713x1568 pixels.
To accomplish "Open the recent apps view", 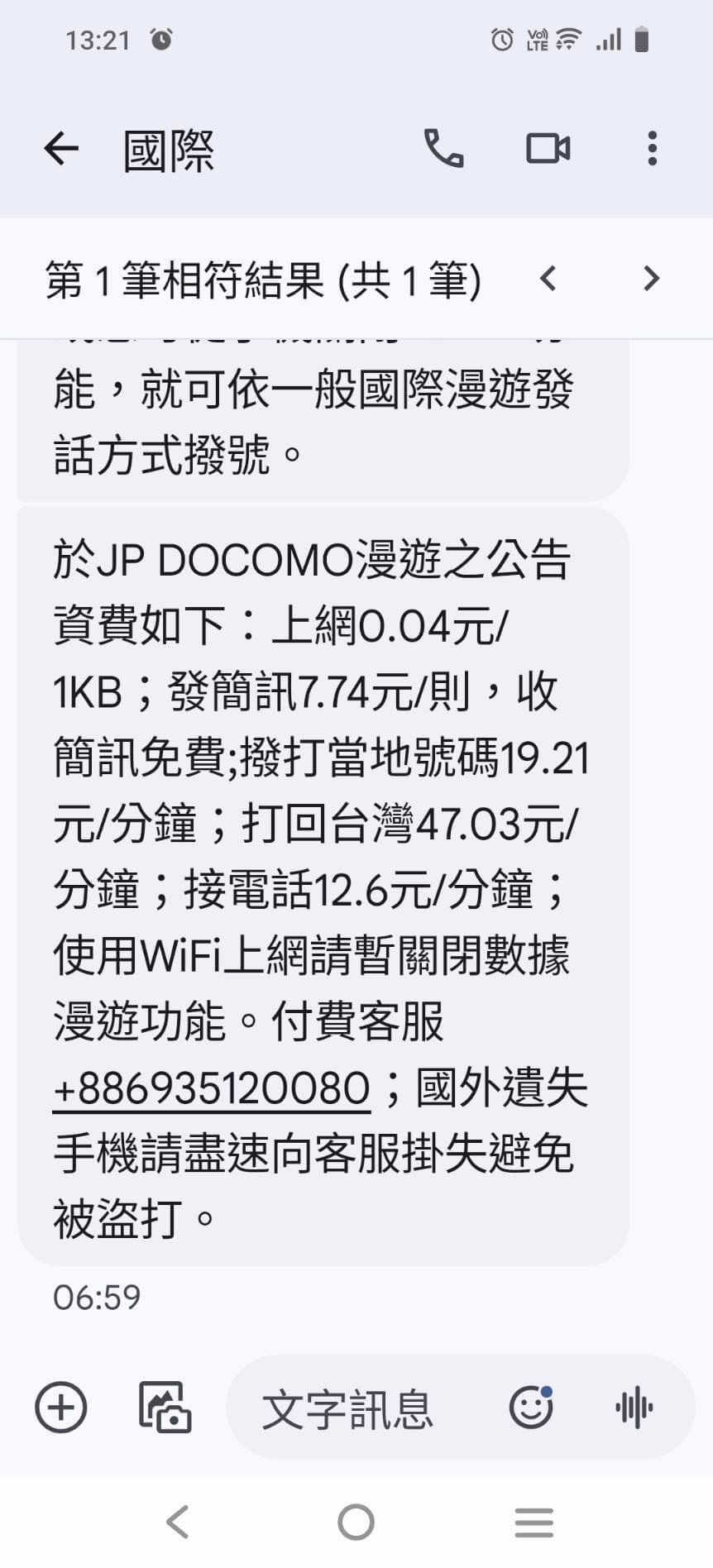I will 534,1522.
